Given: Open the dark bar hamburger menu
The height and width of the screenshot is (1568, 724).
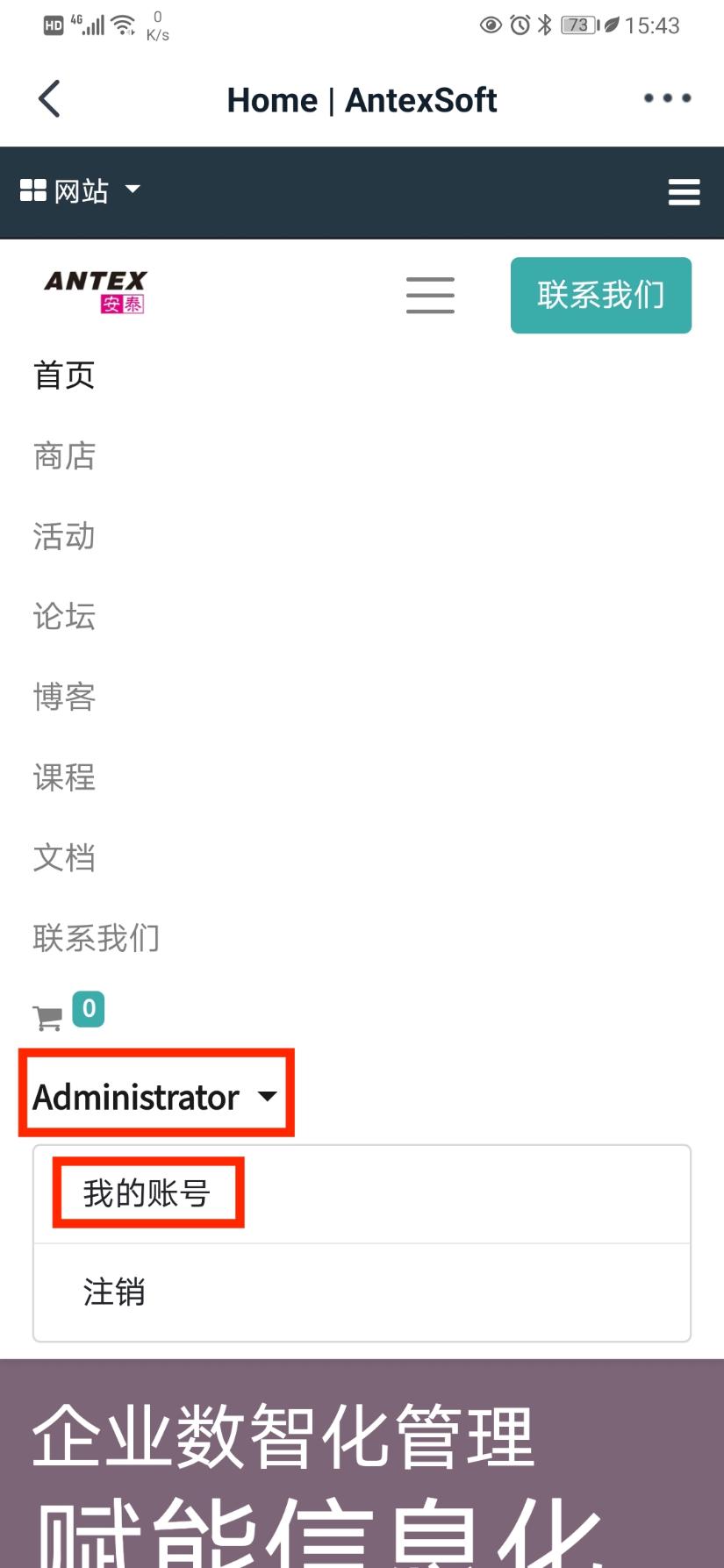Looking at the screenshot, I should tap(684, 192).
